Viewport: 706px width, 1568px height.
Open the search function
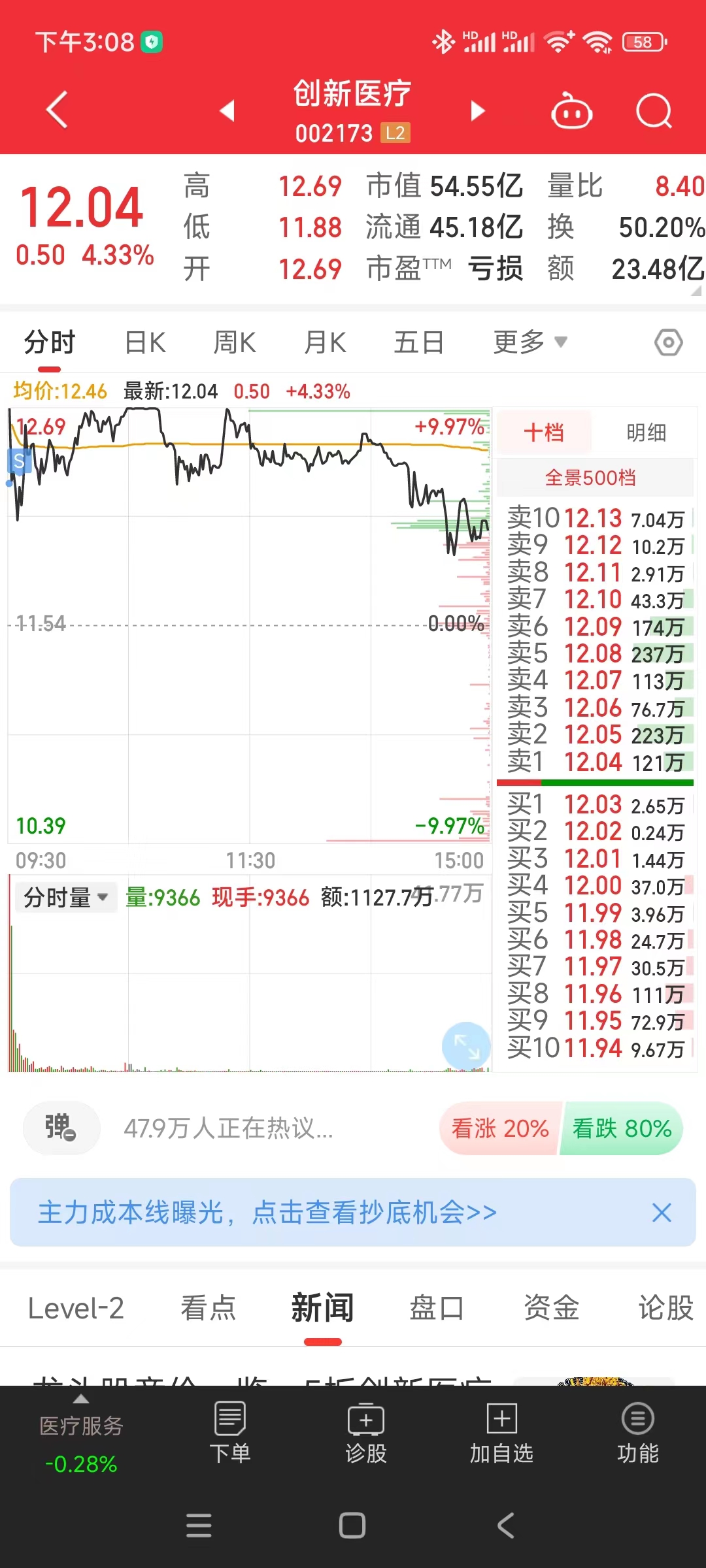point(653,111)
